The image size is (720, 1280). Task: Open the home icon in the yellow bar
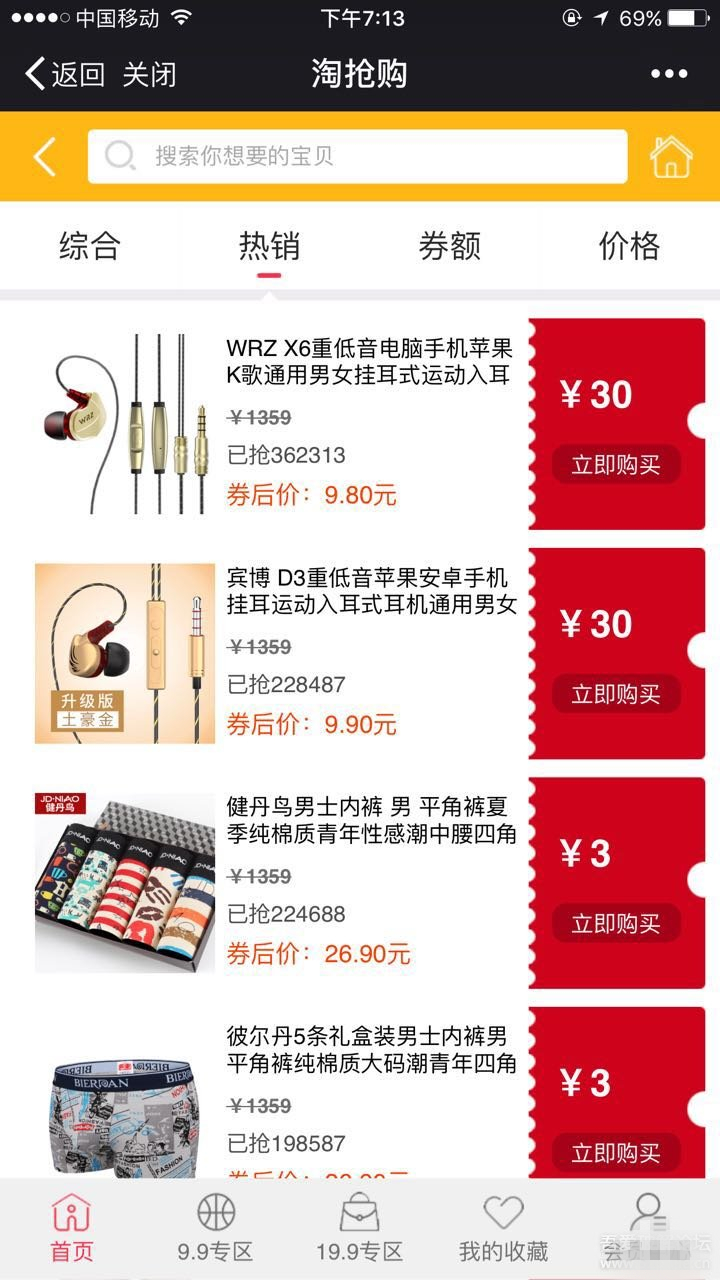671,157
